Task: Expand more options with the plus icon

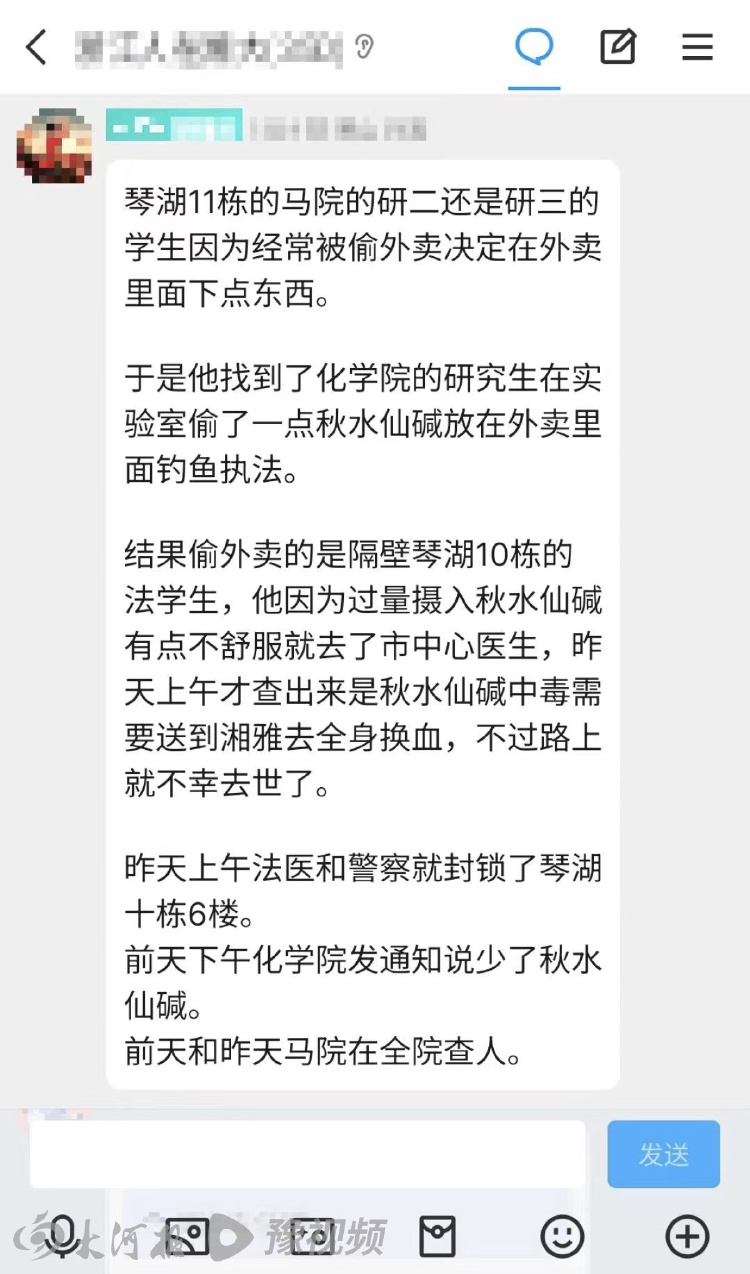Action: tap(687, 1236)
